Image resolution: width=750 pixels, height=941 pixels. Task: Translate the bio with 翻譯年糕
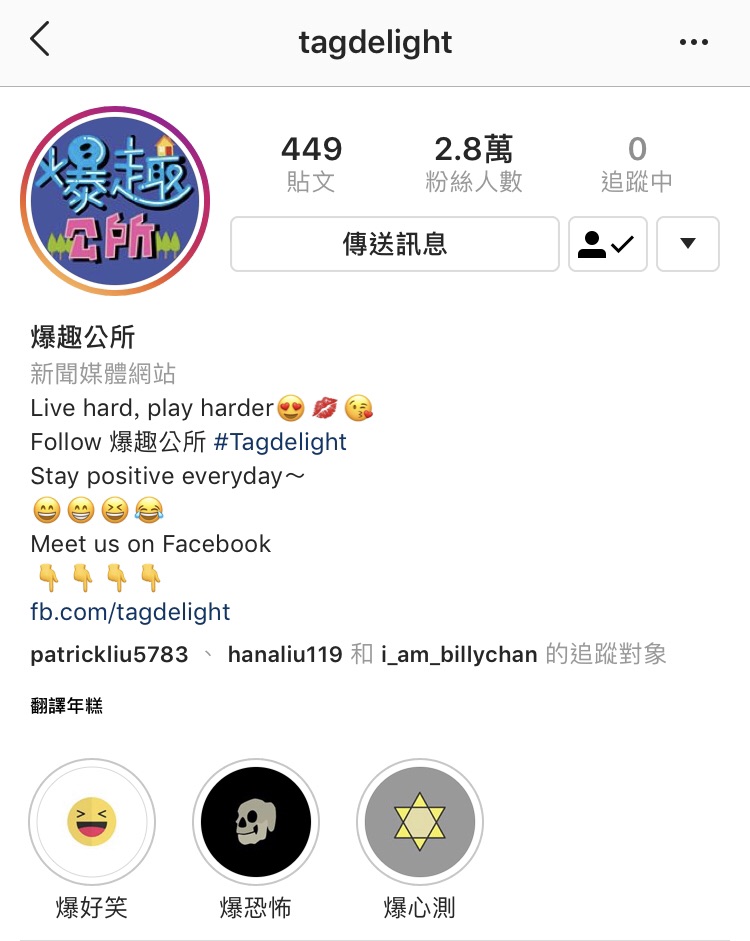tap(67, 707)
